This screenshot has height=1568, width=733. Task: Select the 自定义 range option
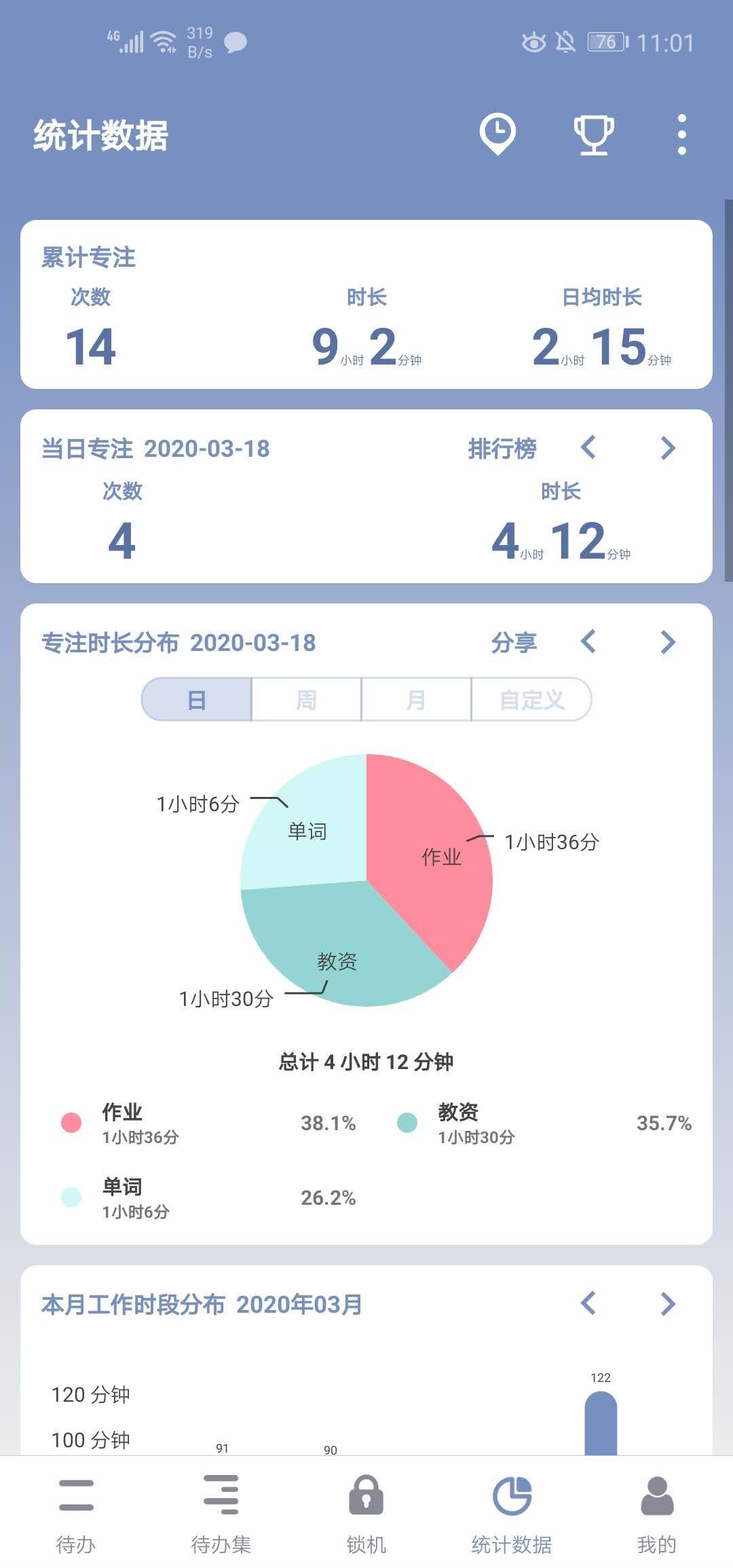[531, 699]
